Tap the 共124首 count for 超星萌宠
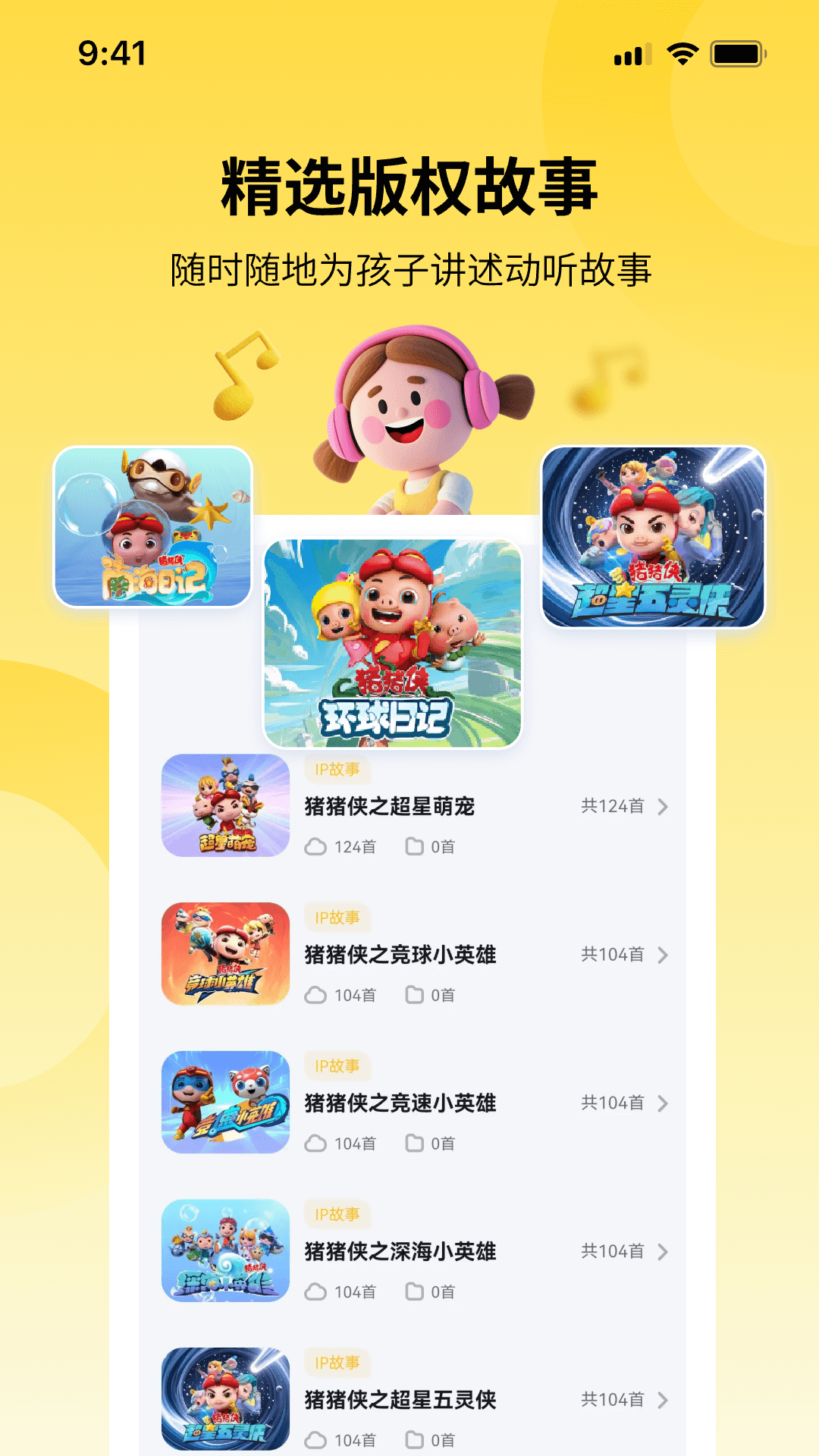The width and height of the screenshot is (819, 1456). (x=611, y=806)
